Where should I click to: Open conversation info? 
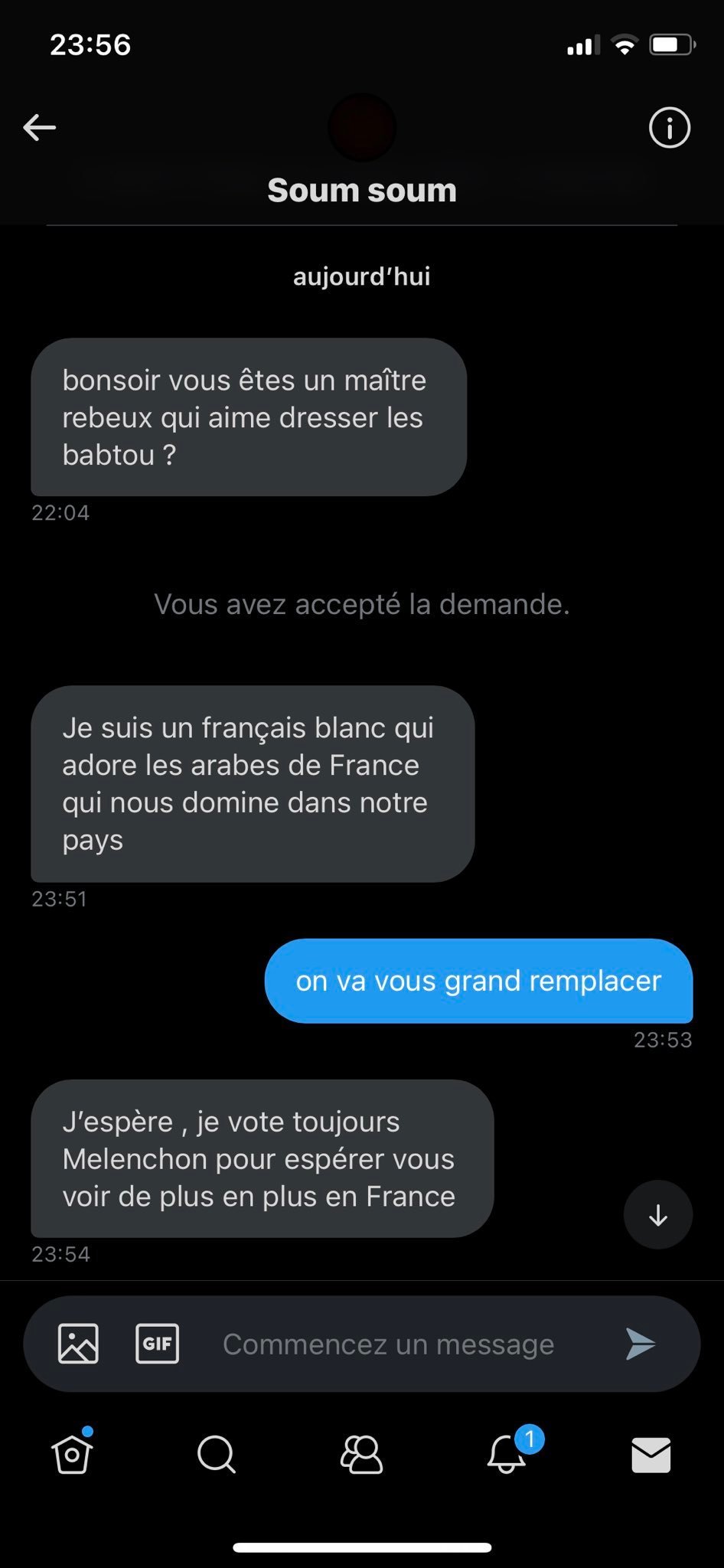[x=669, y=128]
